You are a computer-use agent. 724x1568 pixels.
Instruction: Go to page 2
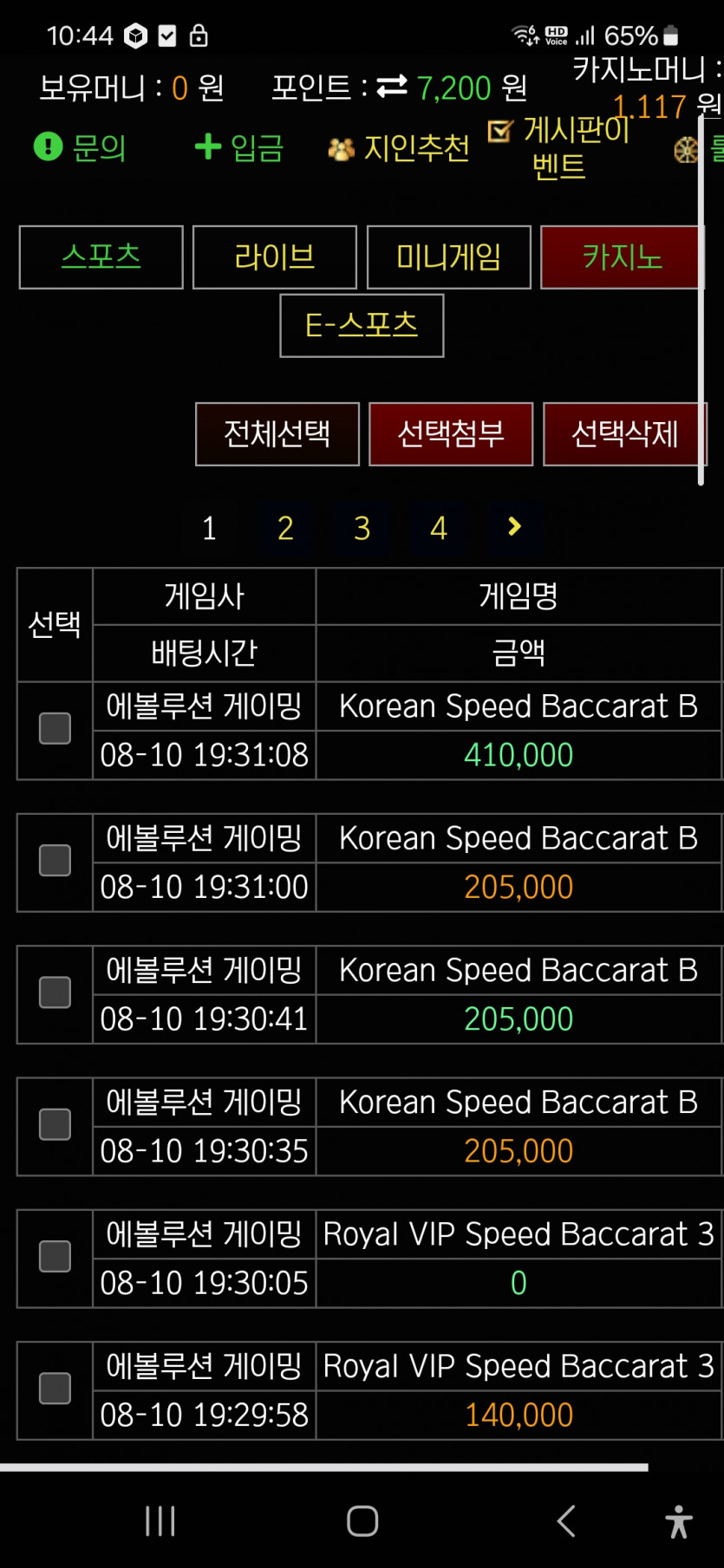(285, 528)
